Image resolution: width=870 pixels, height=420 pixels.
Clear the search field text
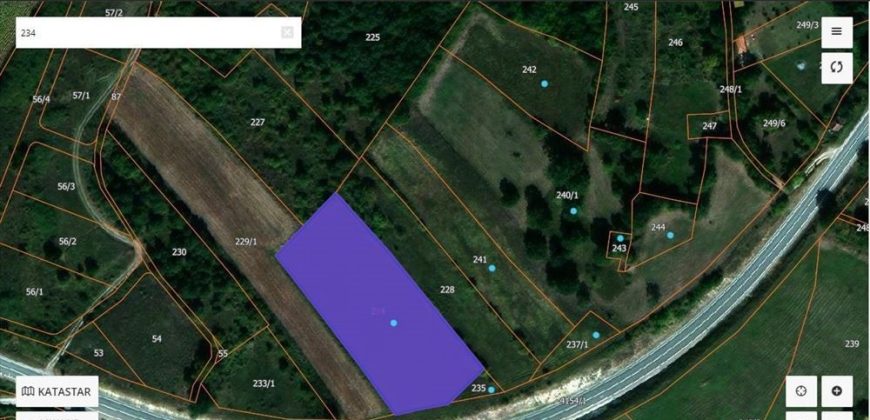point(287,32)
